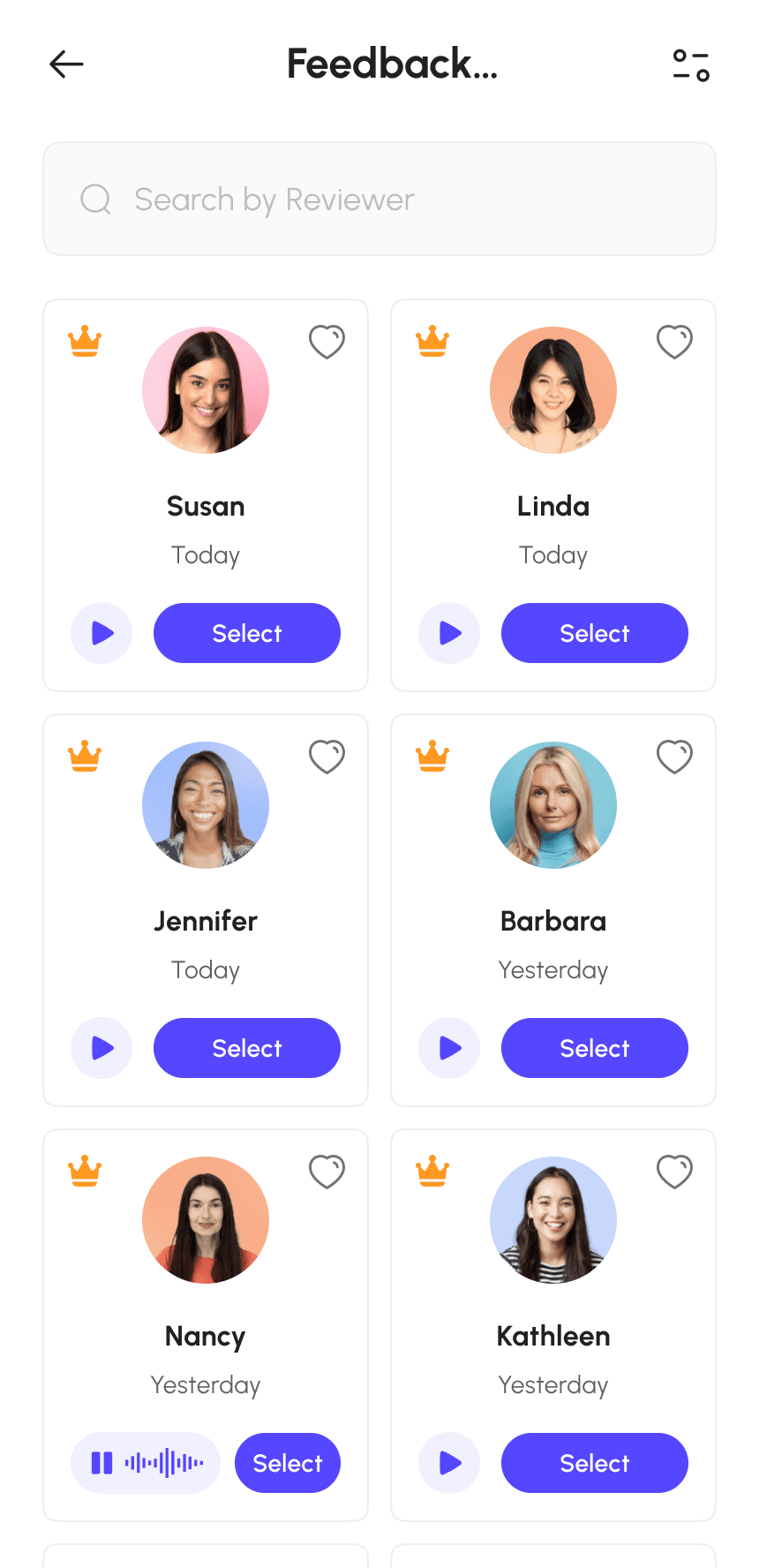
Task: Tap the Search by Reviewer field
Action: click(379, 200)
